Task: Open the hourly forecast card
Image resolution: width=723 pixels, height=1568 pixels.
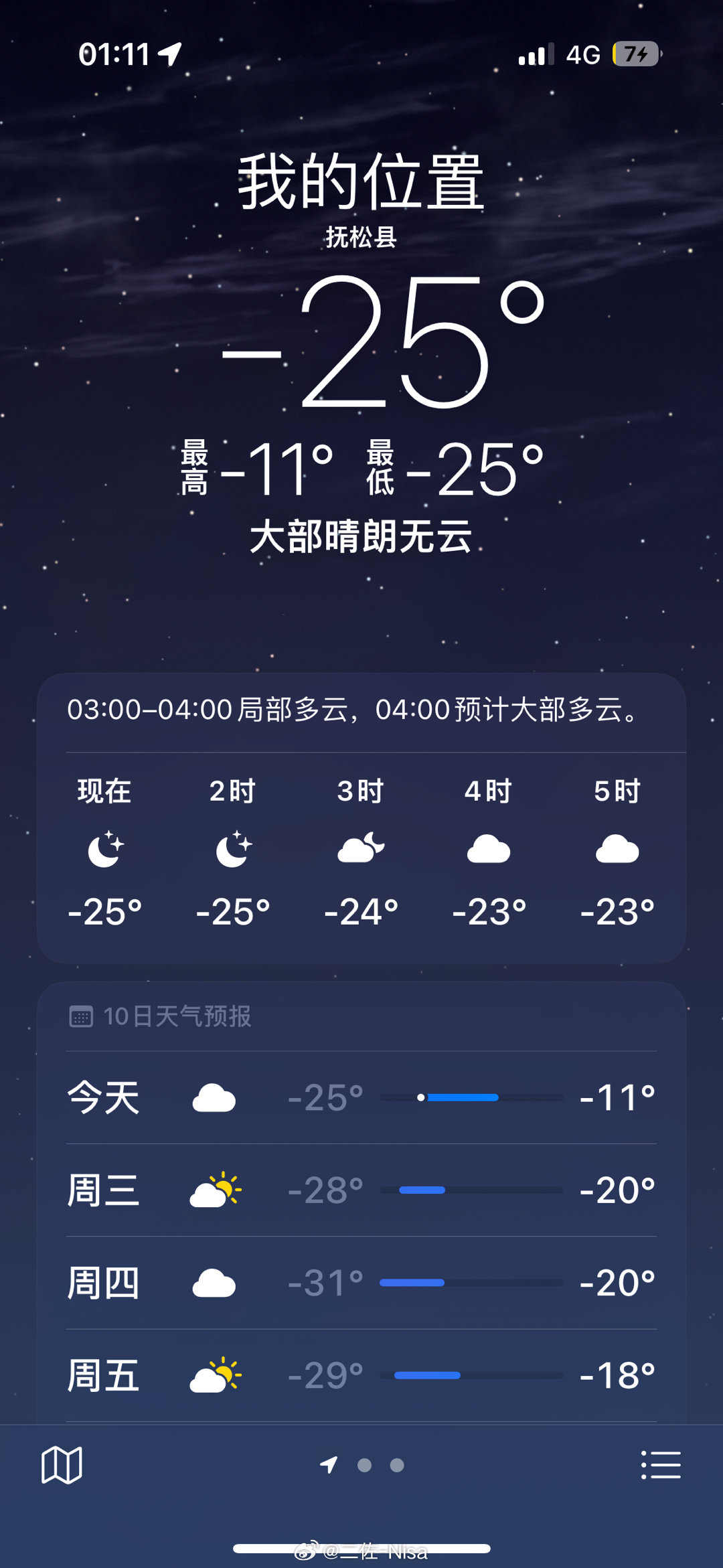Action: 361,818
